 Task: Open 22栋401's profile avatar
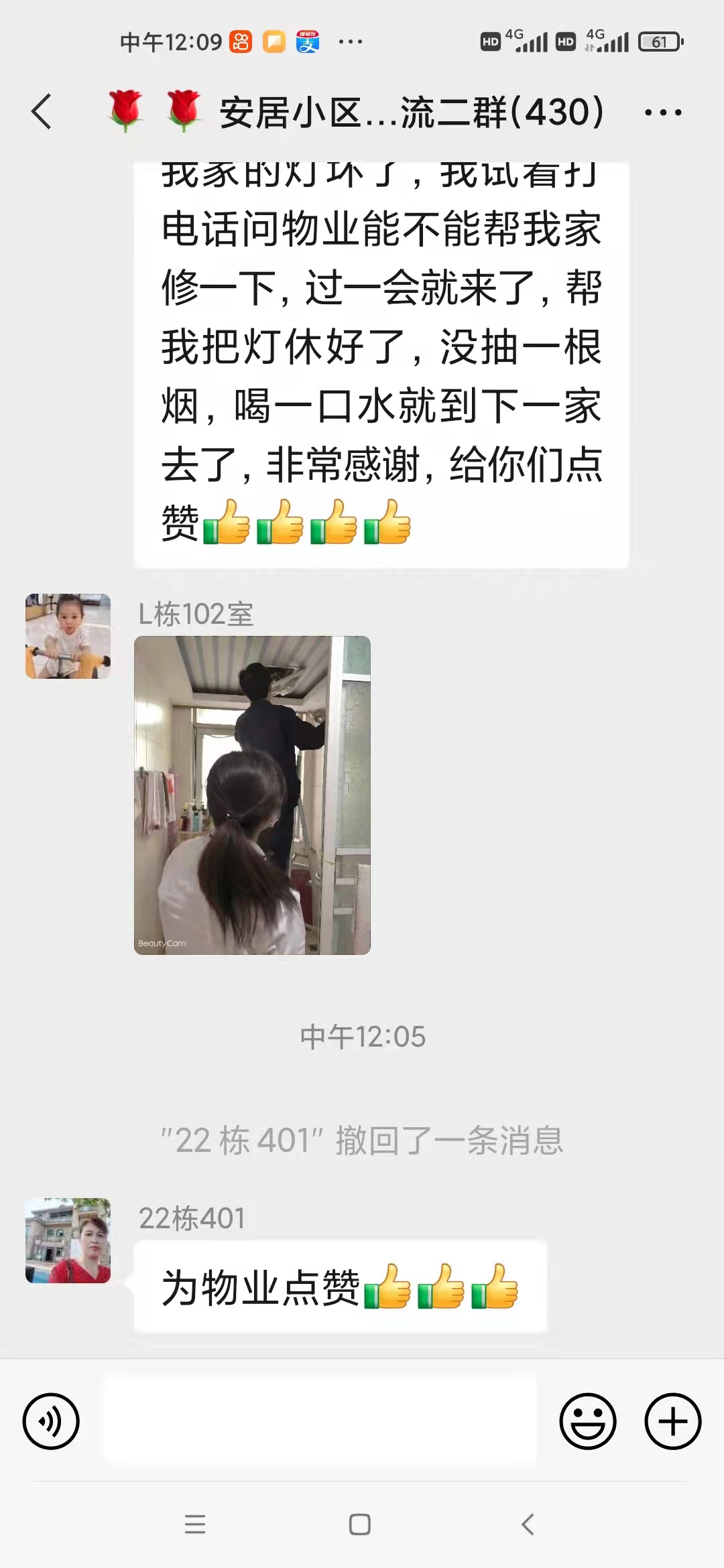(68, 1240)
